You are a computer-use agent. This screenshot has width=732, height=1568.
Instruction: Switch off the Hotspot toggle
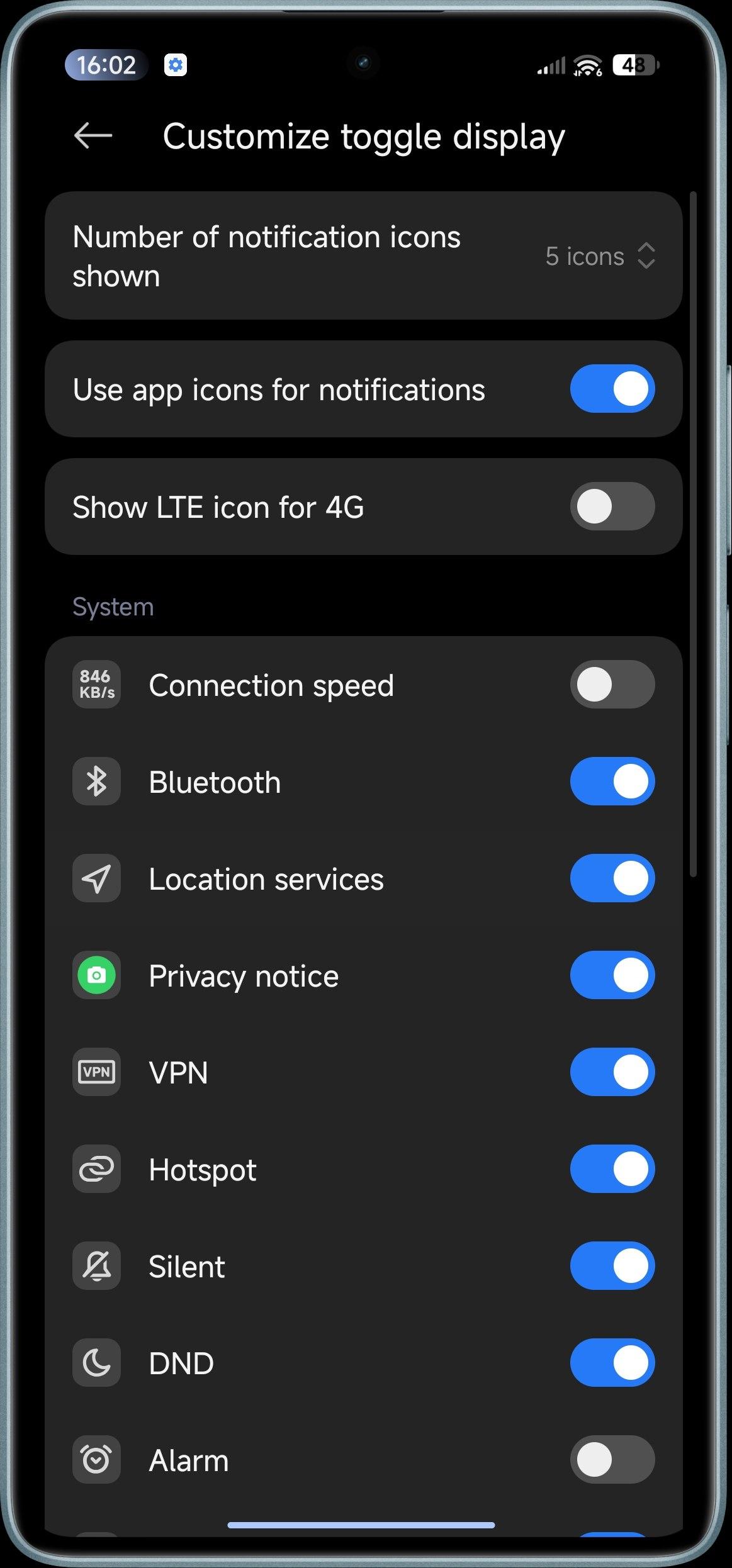(612, 1169)
